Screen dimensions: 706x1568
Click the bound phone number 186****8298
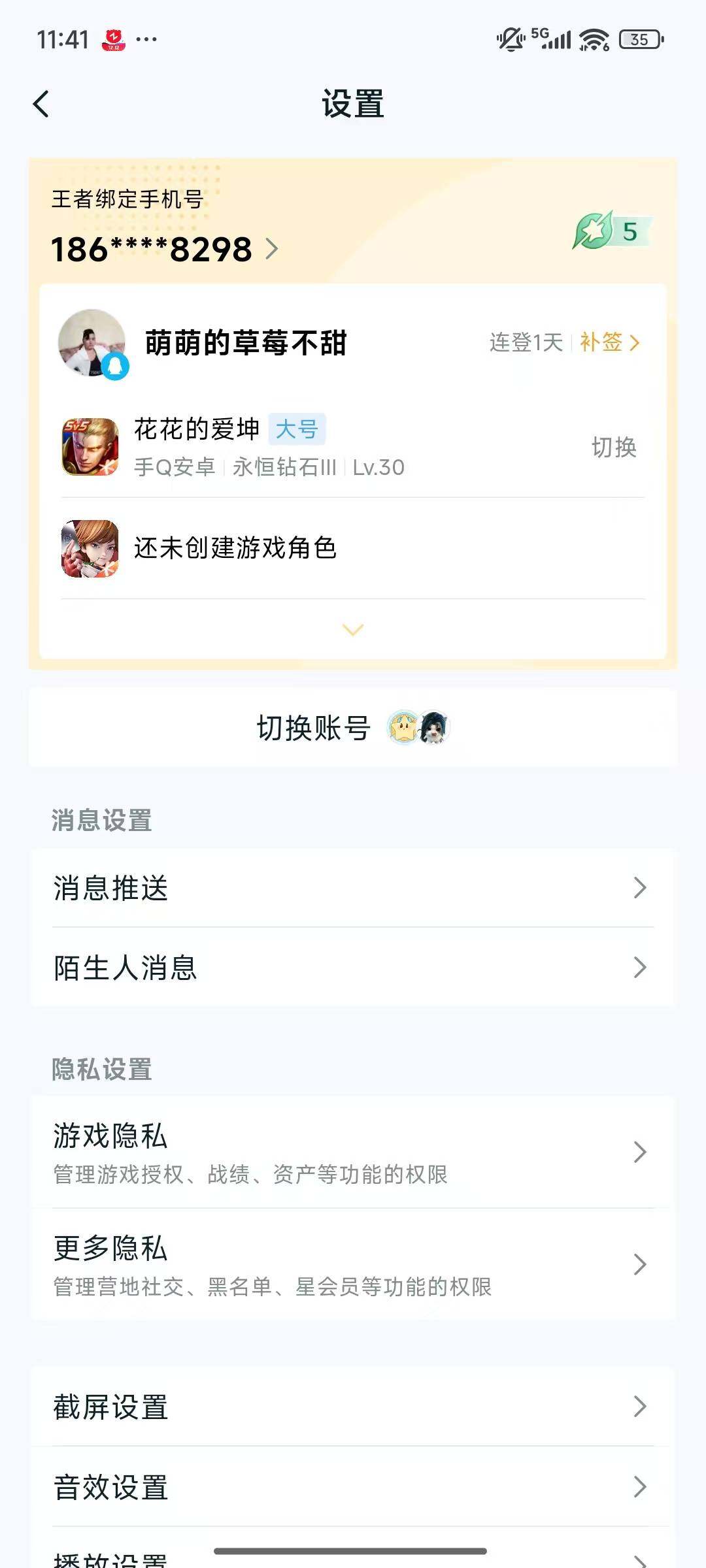[150, 248]
